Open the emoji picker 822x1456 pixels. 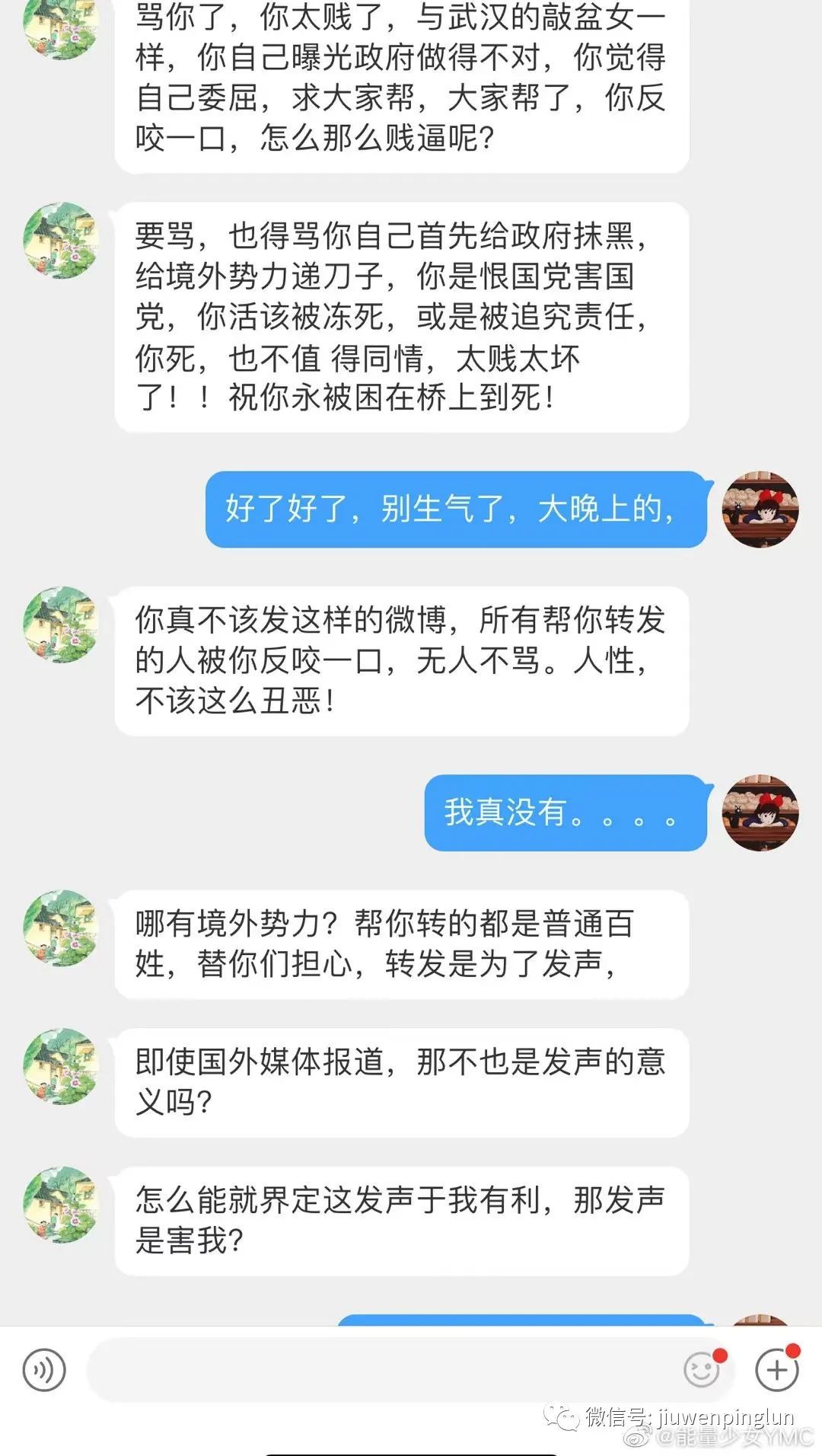702,1369
